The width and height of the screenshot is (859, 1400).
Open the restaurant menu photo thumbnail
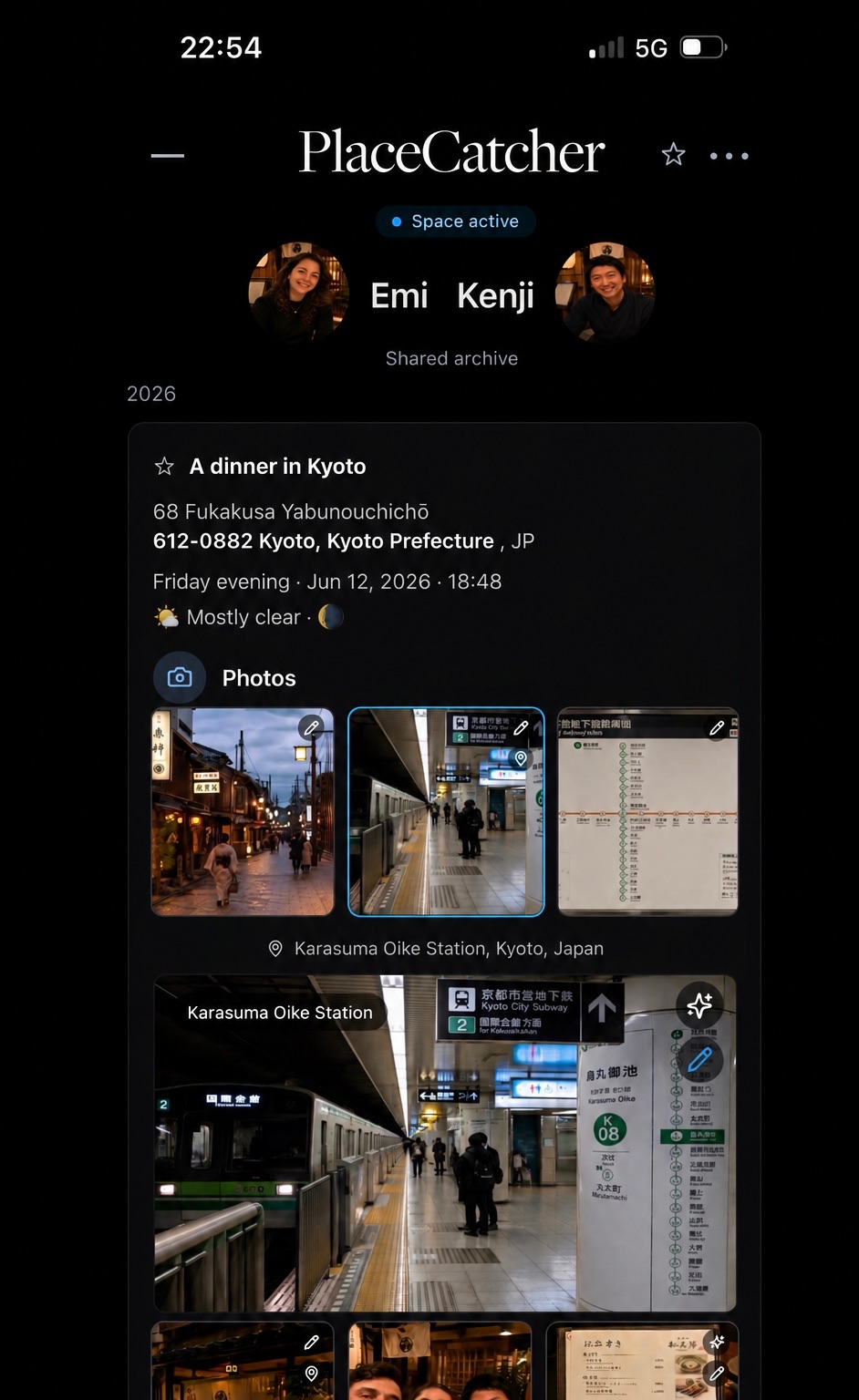pos(642,1361)
